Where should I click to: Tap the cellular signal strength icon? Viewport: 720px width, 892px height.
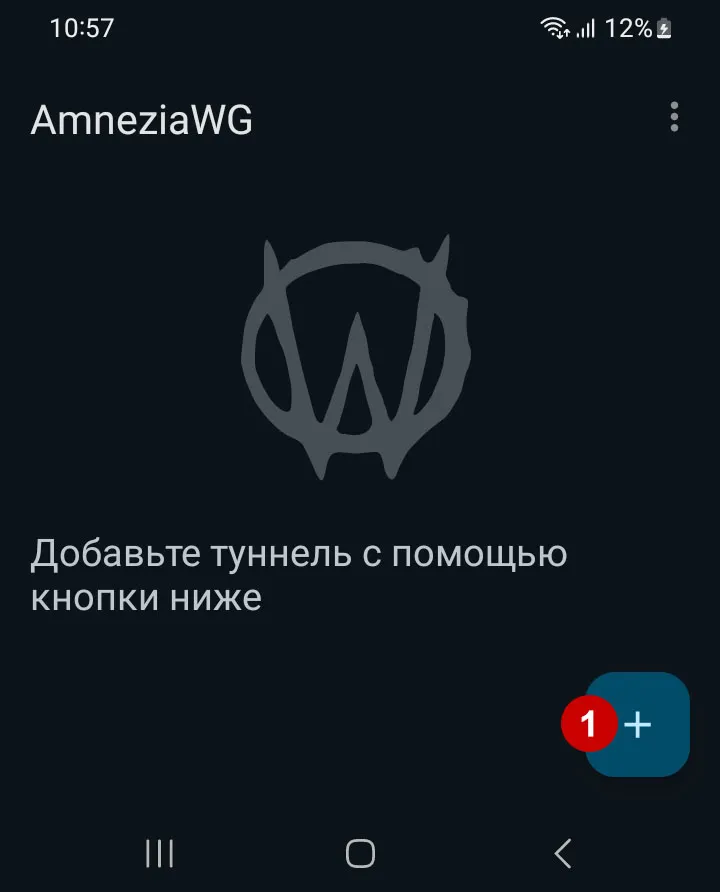click(x=588, y=30)
